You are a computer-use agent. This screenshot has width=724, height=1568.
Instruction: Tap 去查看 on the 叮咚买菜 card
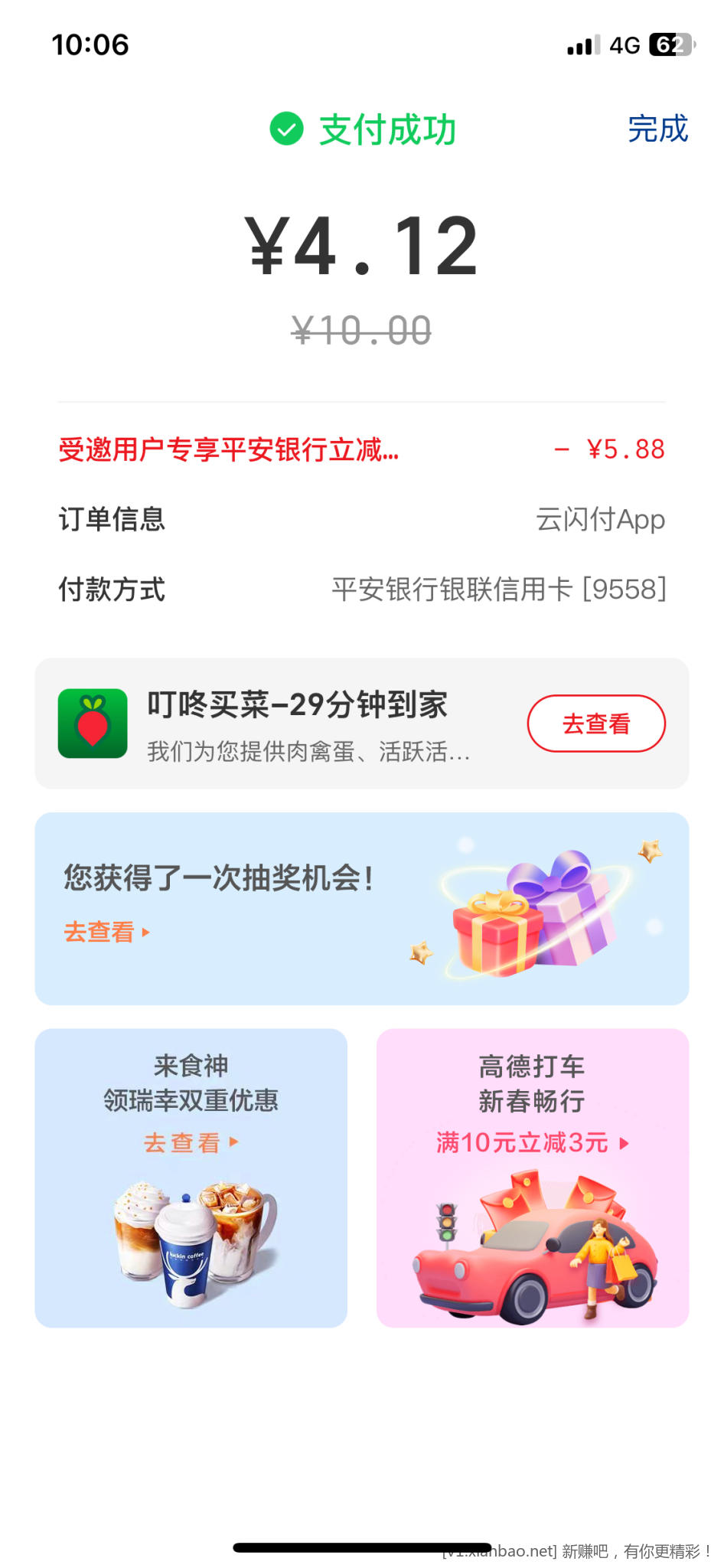[x=595, y=724]
